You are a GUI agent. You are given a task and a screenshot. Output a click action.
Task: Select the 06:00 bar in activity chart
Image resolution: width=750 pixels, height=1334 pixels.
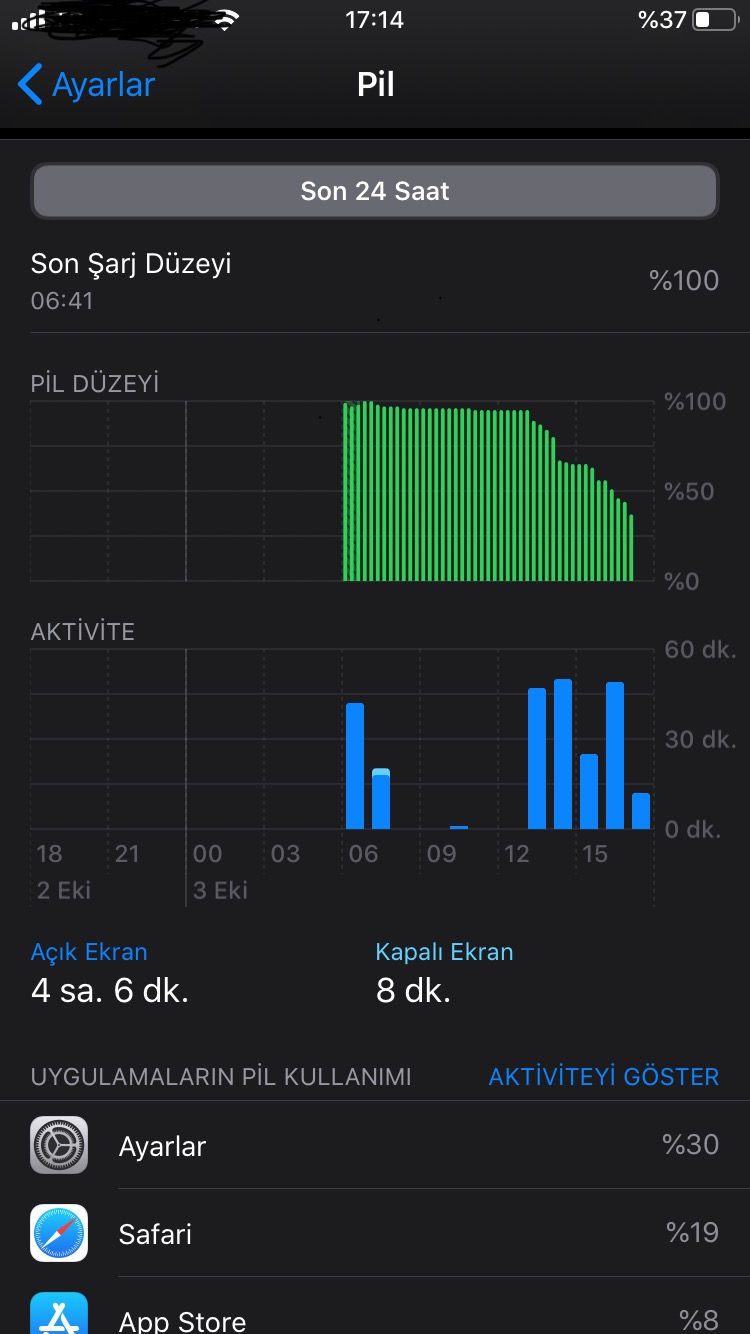pos(355,766)
